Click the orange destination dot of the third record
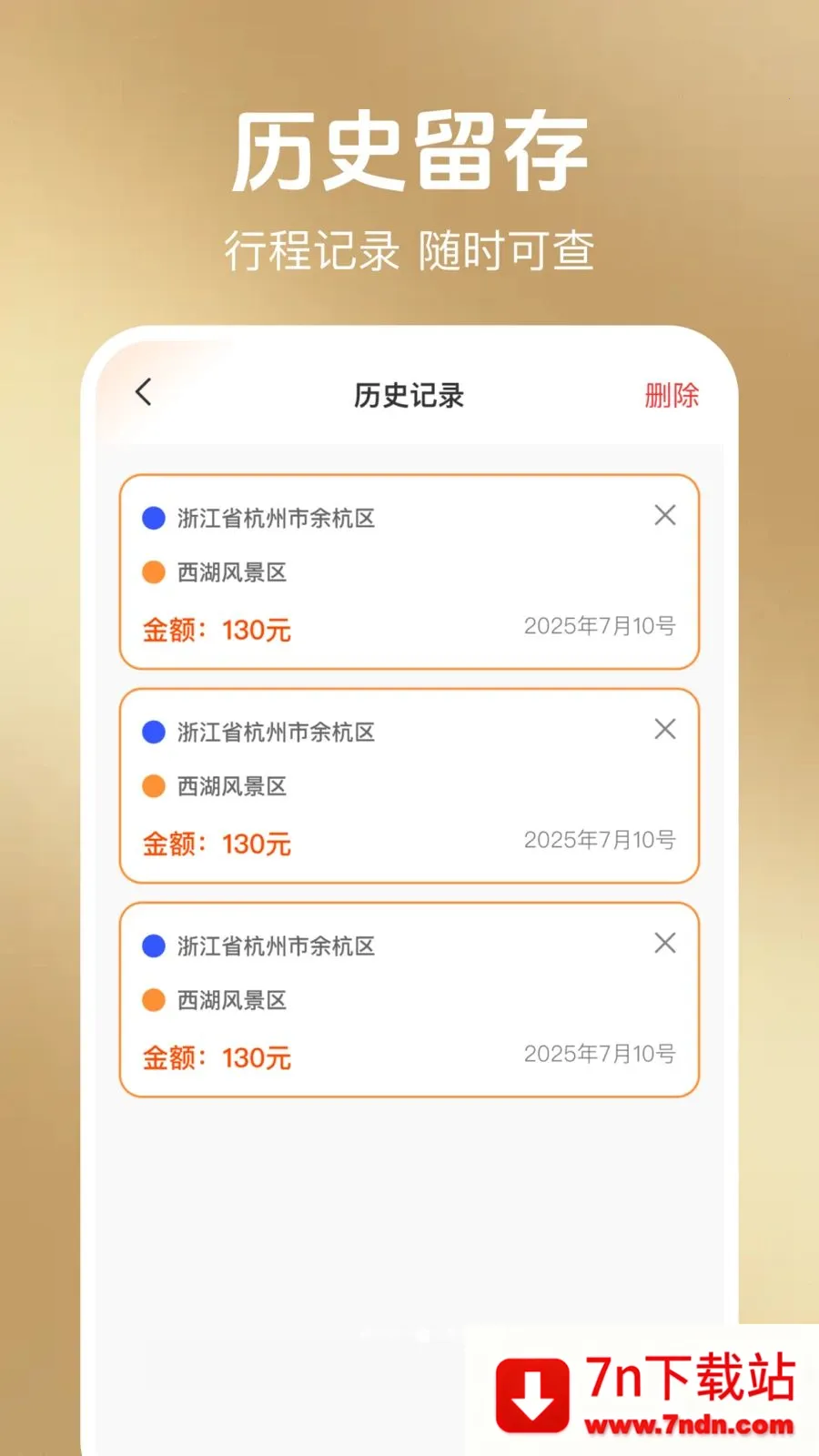The width and height of the screenshot is (819, 1456). pyautogui.click(x=151, y=1000)
